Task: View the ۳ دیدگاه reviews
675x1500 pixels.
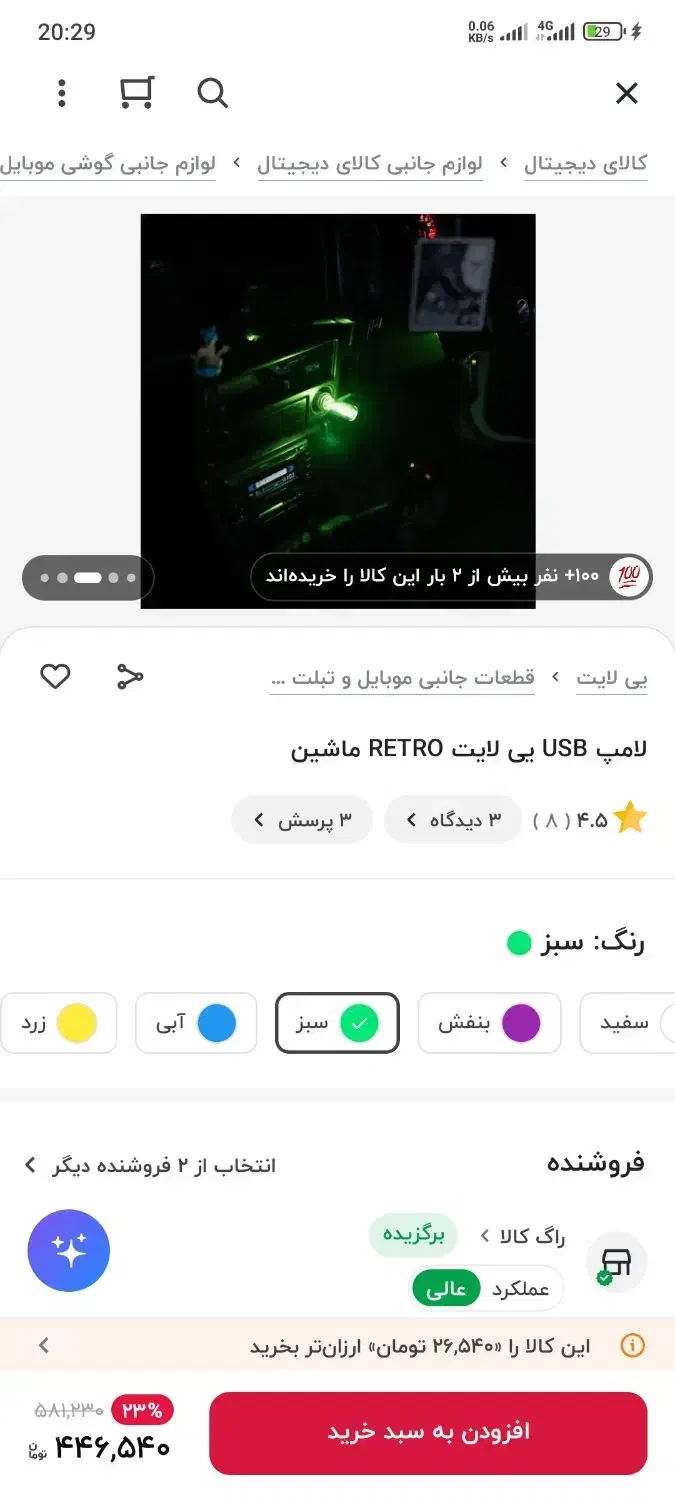Action: coord(452,820)
